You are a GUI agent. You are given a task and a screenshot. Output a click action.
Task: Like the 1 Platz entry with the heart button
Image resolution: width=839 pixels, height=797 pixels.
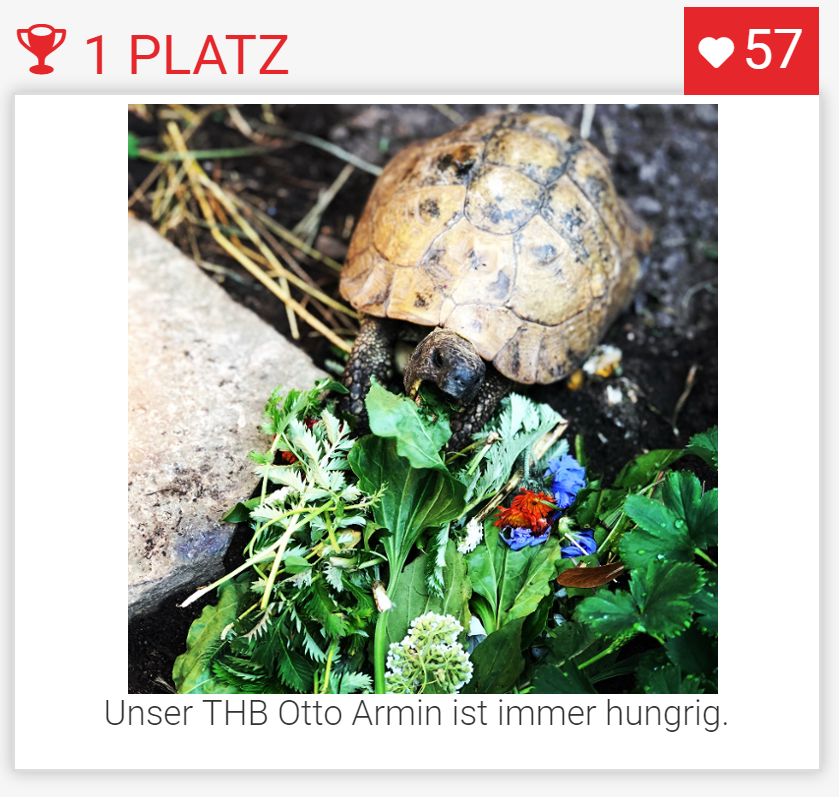coord(718,52)
